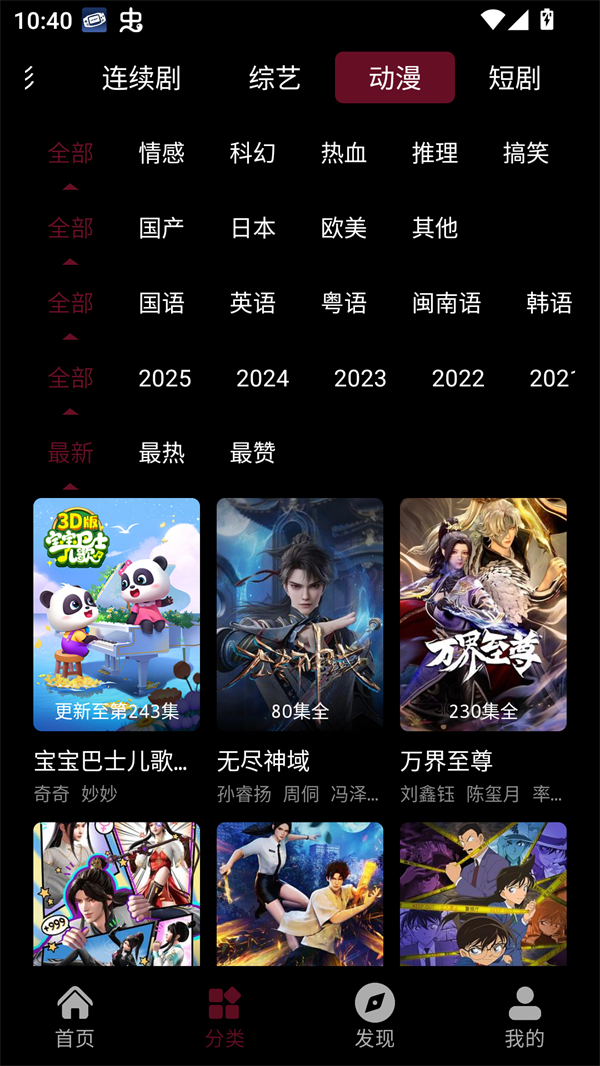Tap the 欧美 region filter
600x1066 pixels.
tap(344, 228)
